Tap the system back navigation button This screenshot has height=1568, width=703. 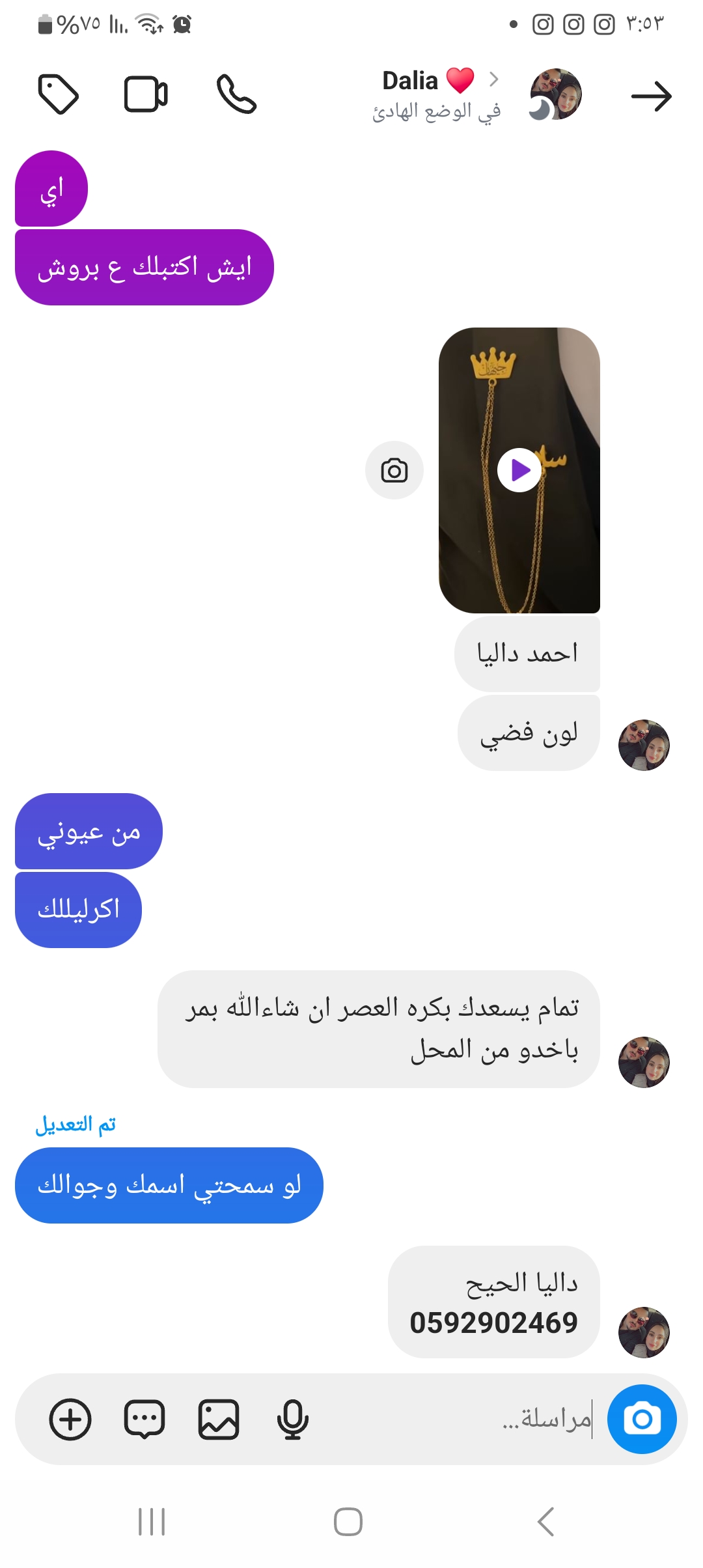click(x=545, y=1522)
